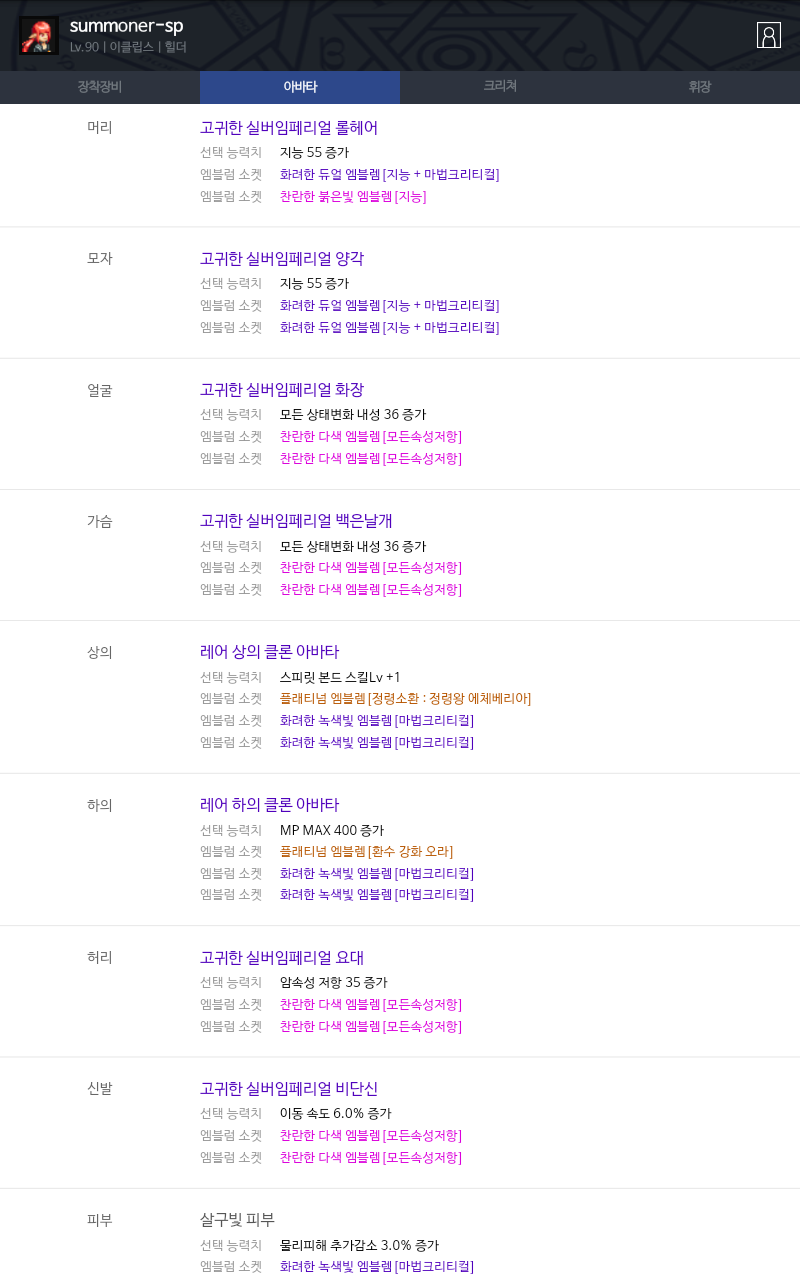Open the 휘장 tab
Viewport: 800px width, 1280px height.
[700, 87]
